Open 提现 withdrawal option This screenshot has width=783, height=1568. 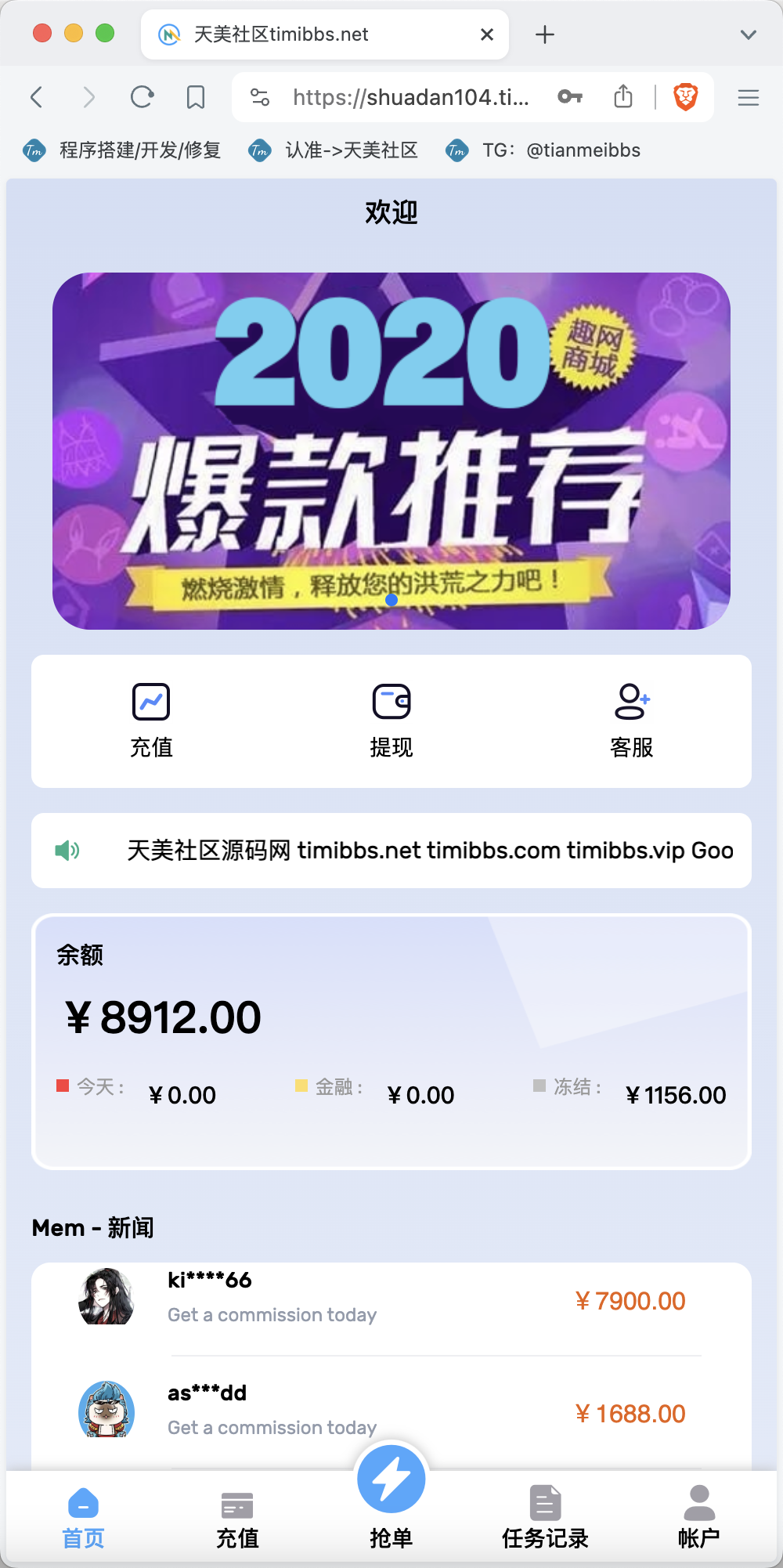[x=391, y=720]
